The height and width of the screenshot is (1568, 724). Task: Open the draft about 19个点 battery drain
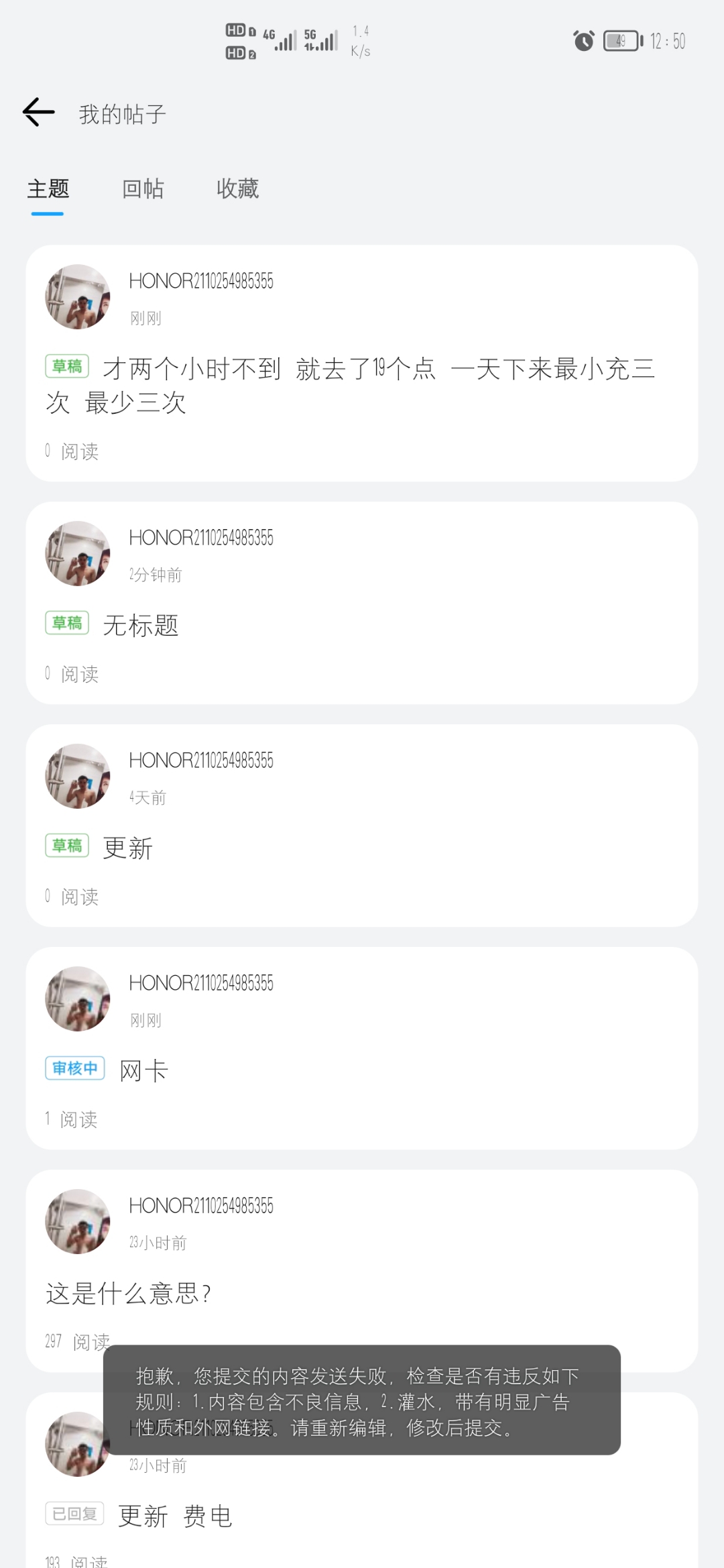tap(362, 363)
